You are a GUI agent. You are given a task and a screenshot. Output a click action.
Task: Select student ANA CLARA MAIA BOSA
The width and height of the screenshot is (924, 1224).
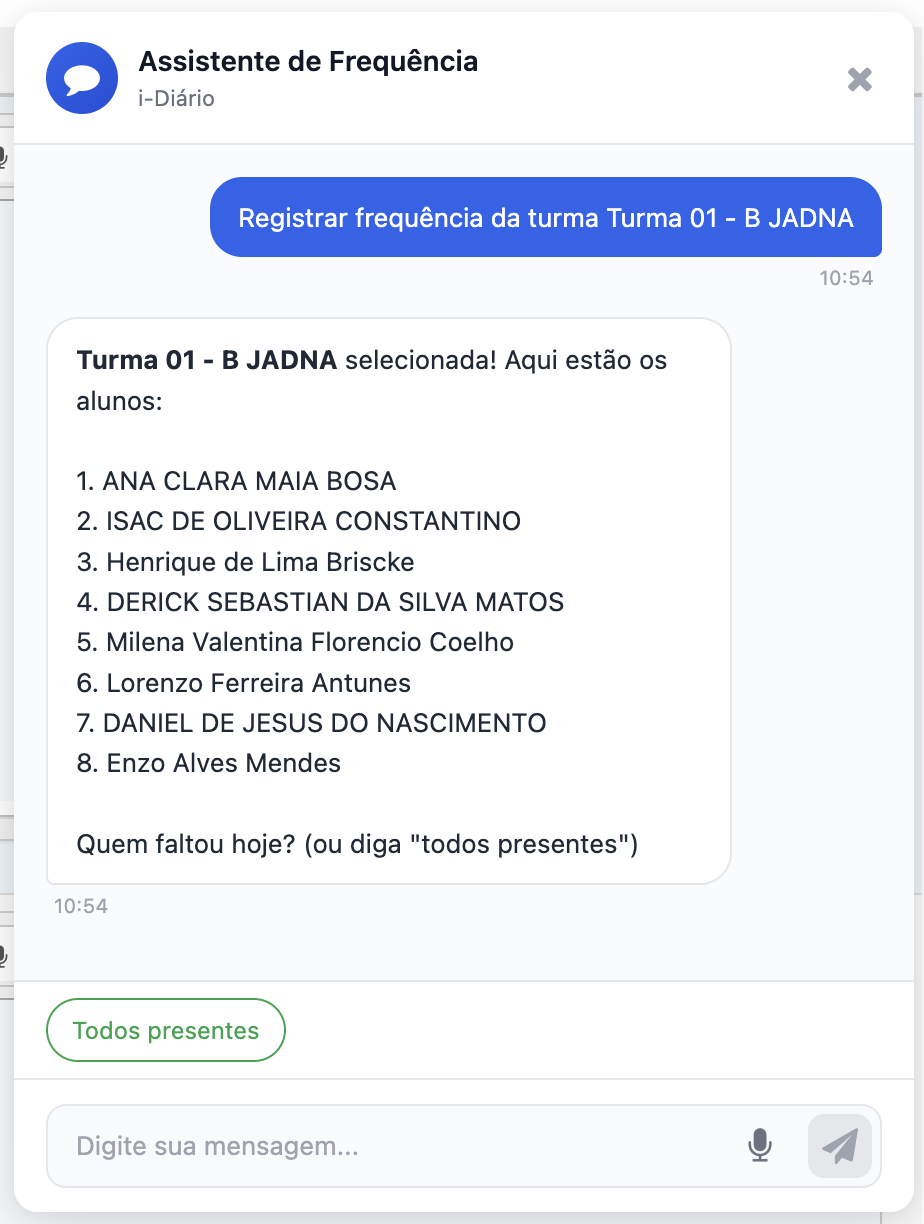pyautogui.click(x=236, y=481)
